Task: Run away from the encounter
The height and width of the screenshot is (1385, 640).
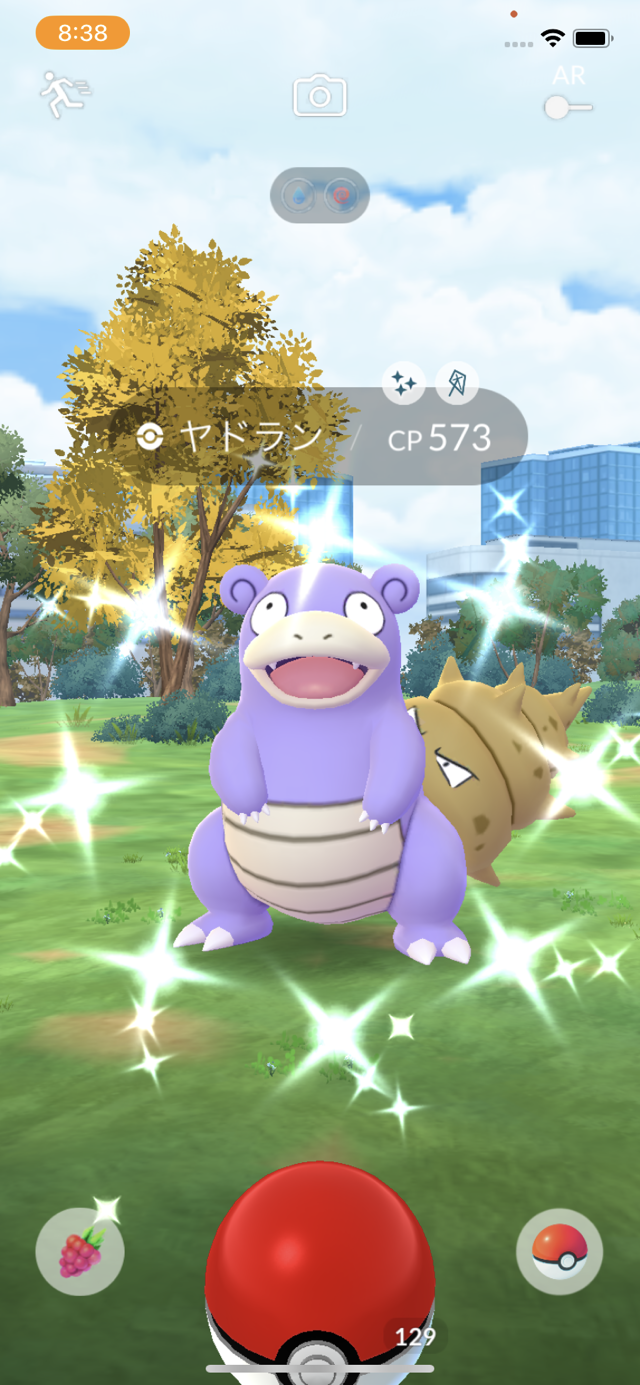Action: click(64, 94)
